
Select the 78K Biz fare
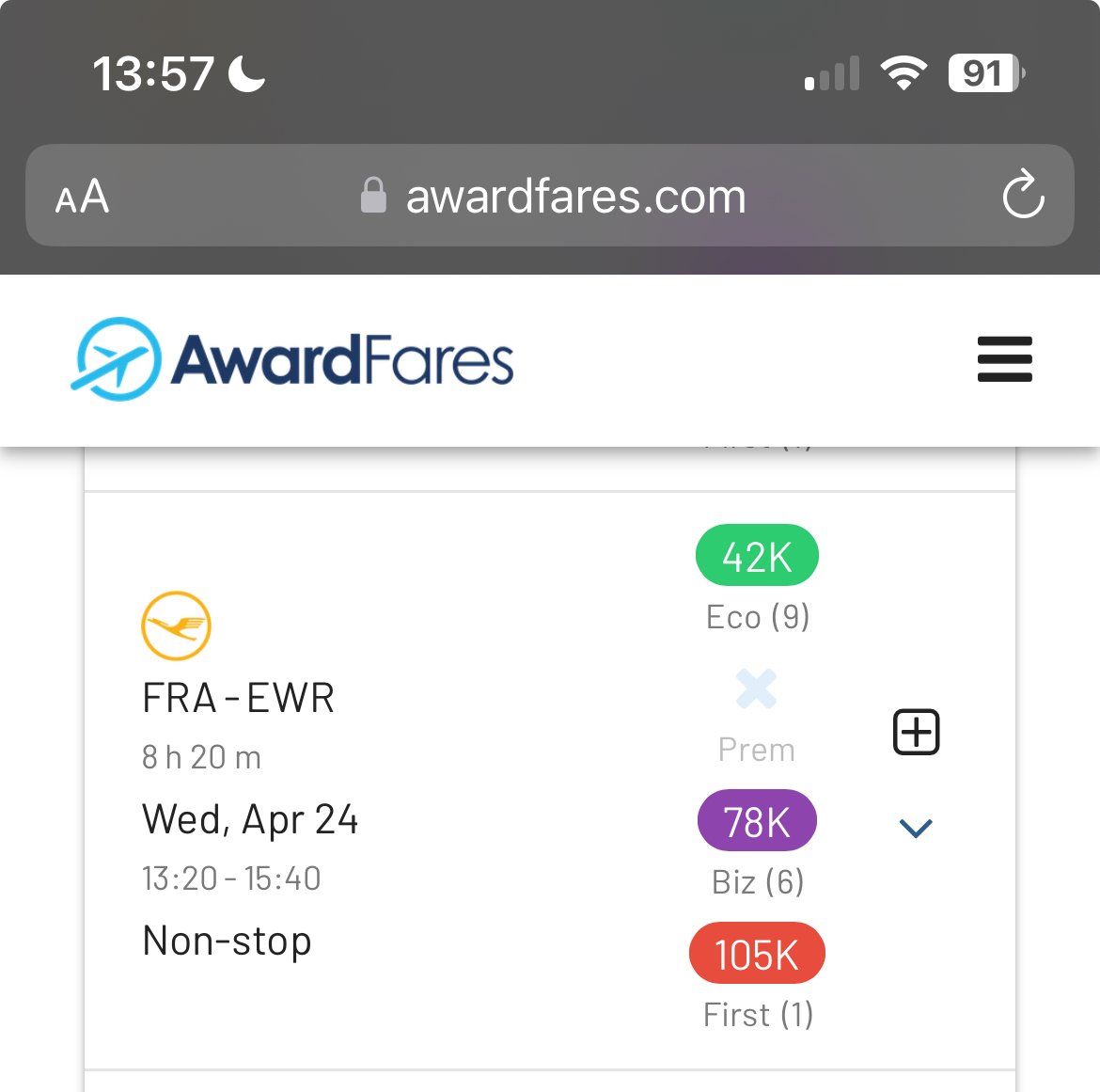point(757,821)
